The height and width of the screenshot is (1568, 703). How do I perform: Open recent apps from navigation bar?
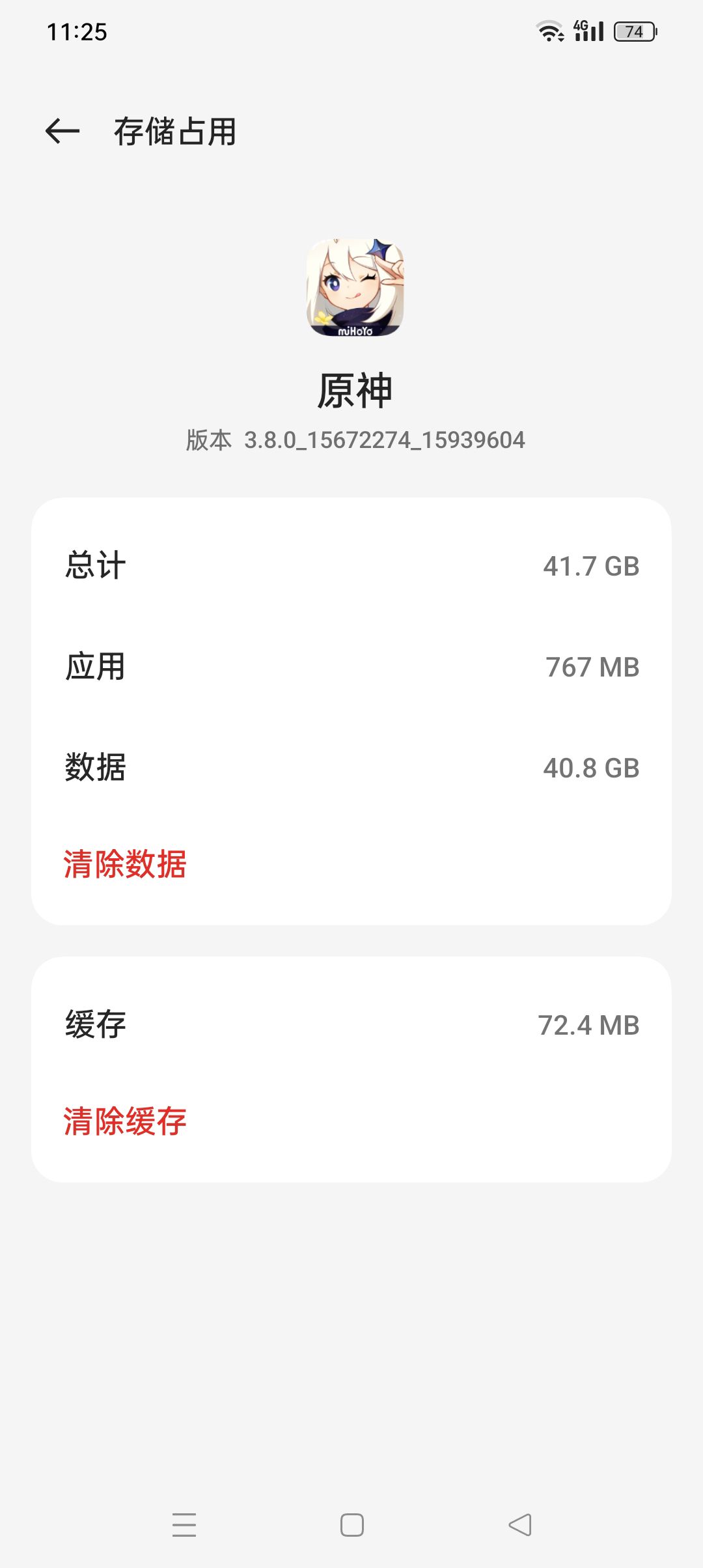tap(184, 1525)
